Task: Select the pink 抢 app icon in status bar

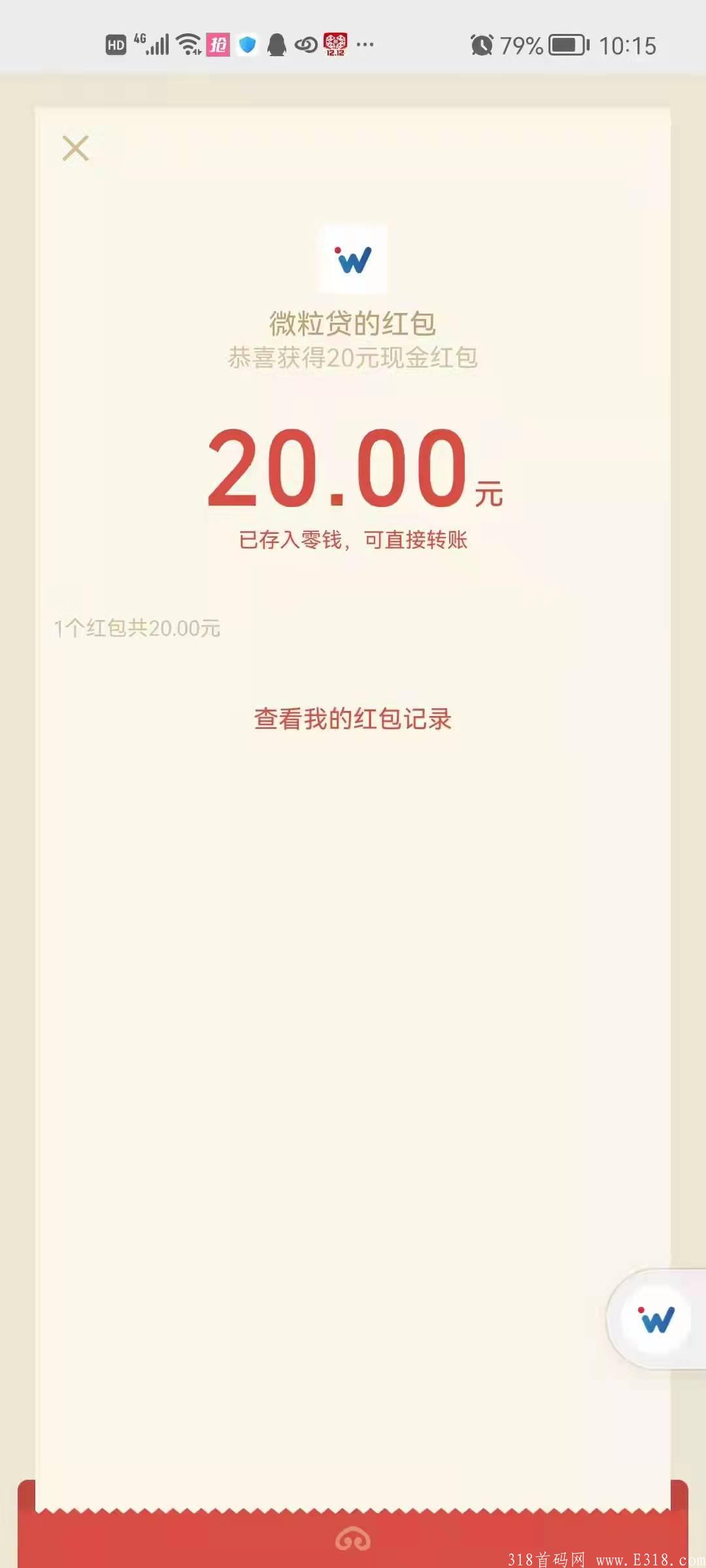Action: 218,43
